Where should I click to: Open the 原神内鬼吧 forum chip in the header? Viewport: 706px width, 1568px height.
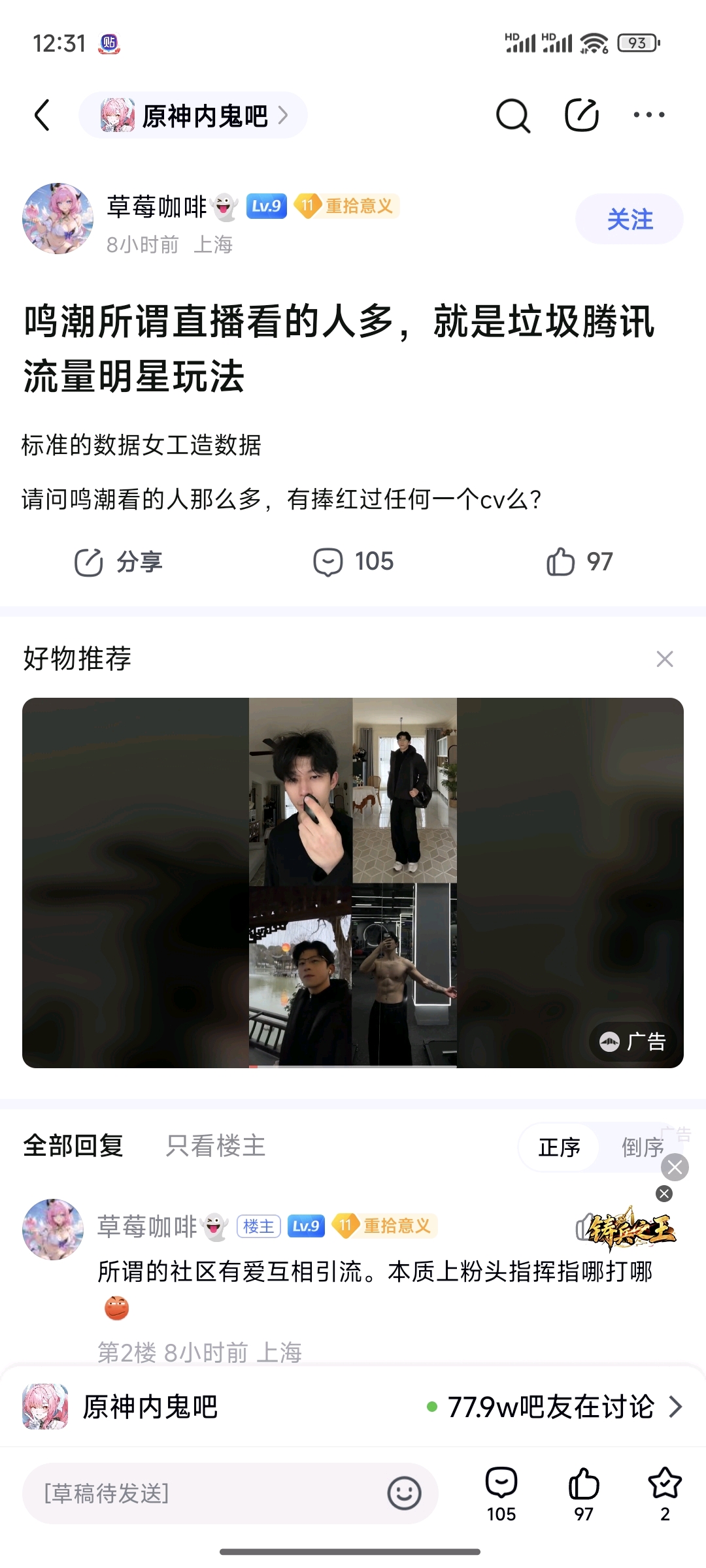click(x=193, y=116)
